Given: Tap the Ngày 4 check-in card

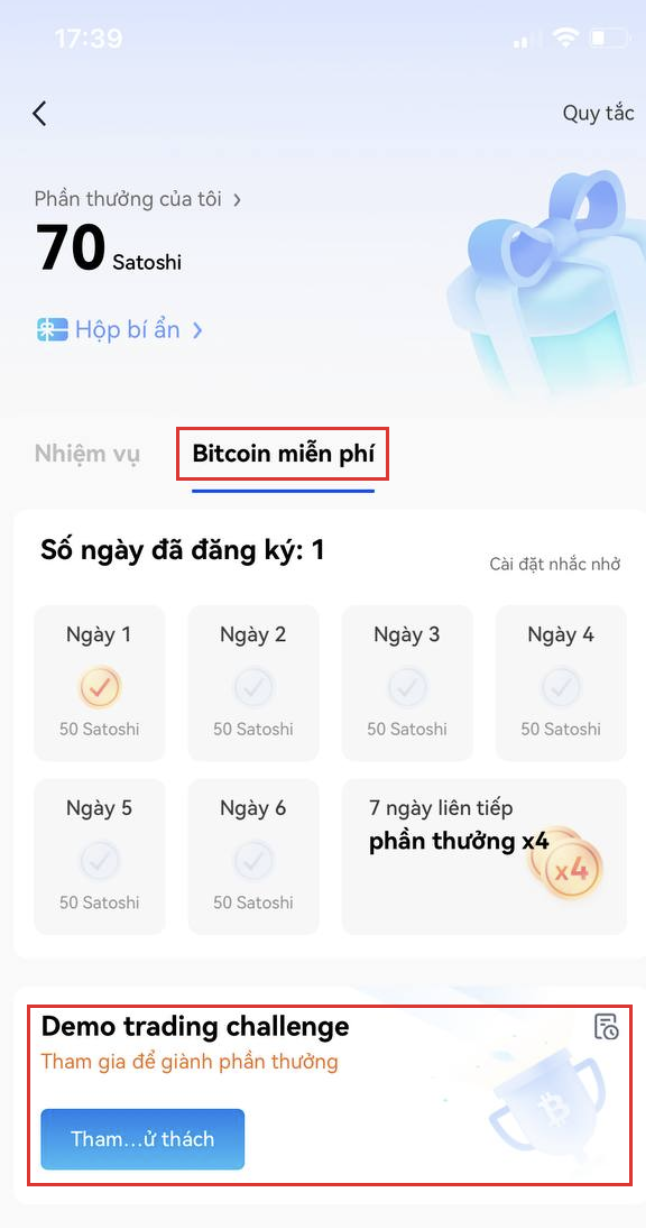Looking at the screenshot, I should (561, 683).
